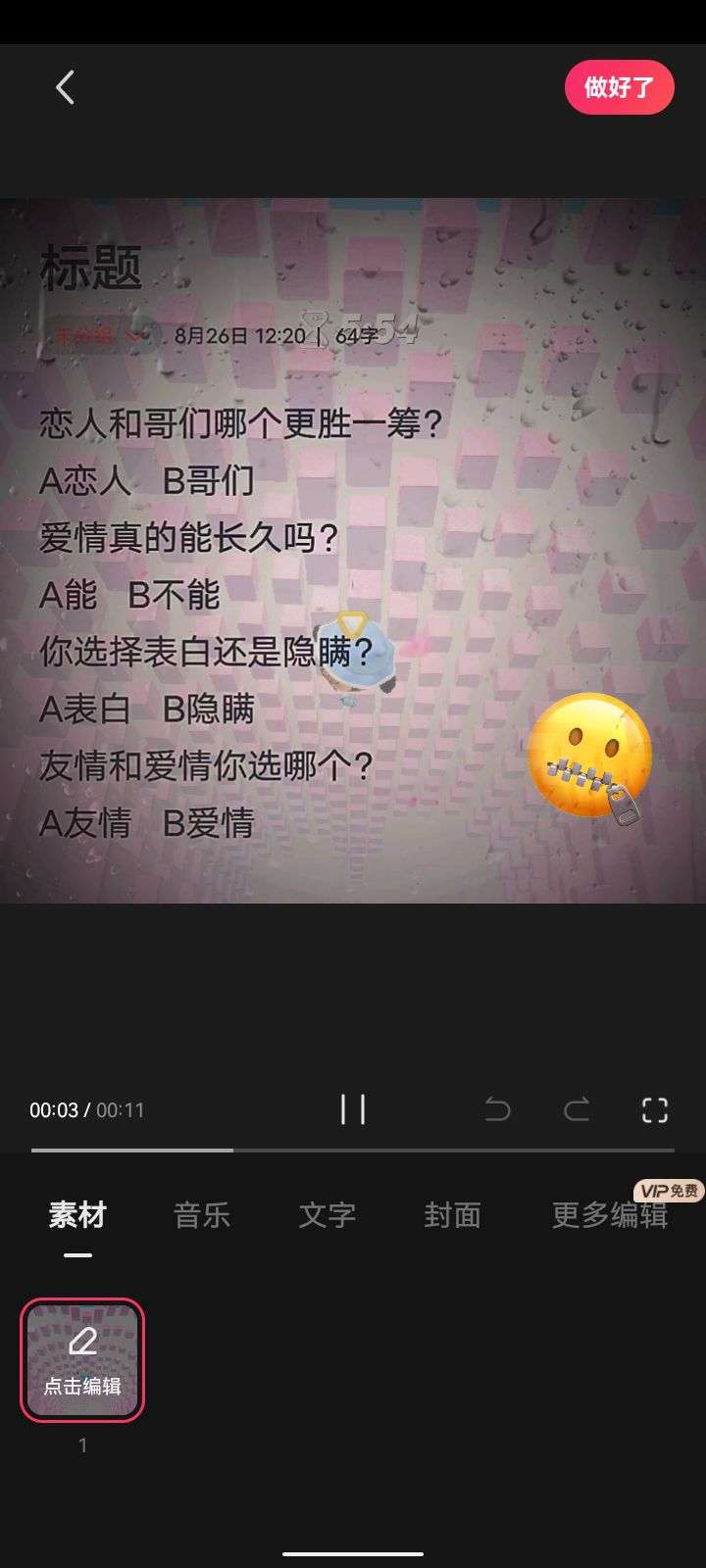Undo the last edit
This screenshot has height=1568, width=706.
(x=498, y=1109)
